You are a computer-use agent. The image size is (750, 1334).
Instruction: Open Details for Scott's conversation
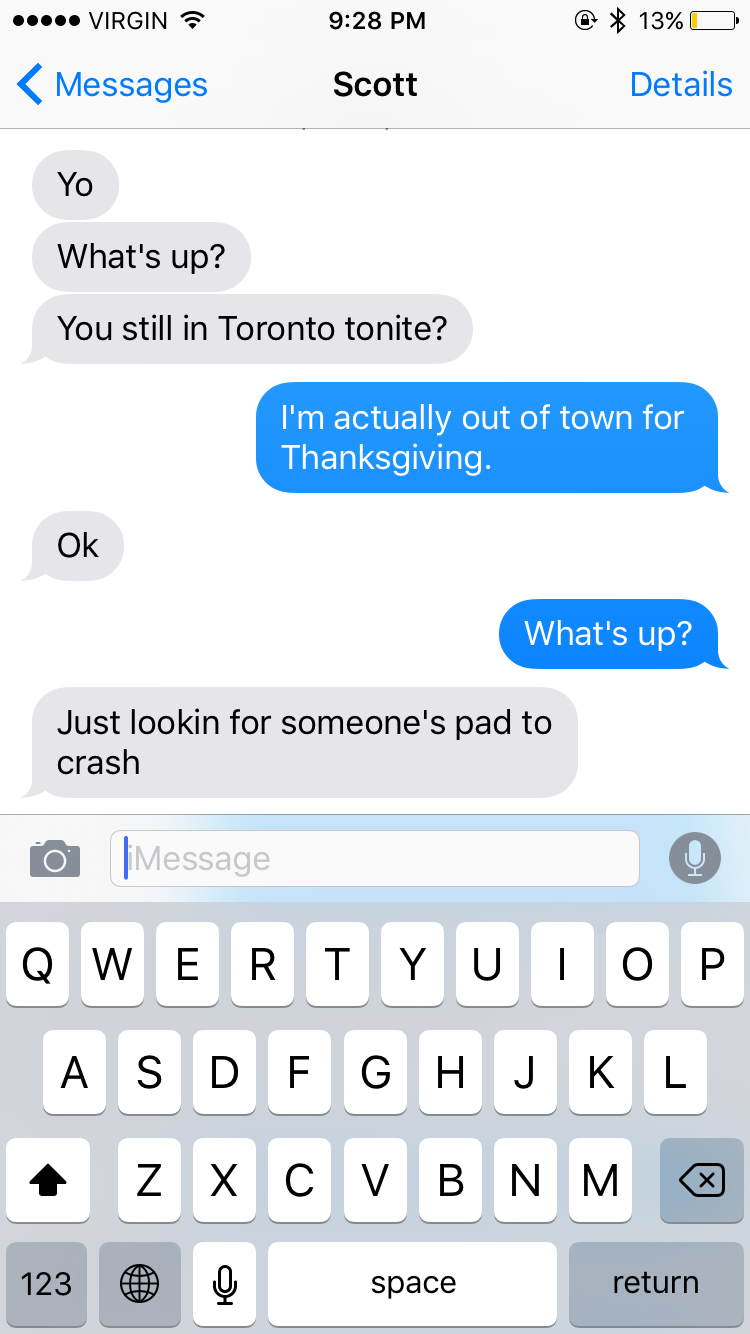681,85
